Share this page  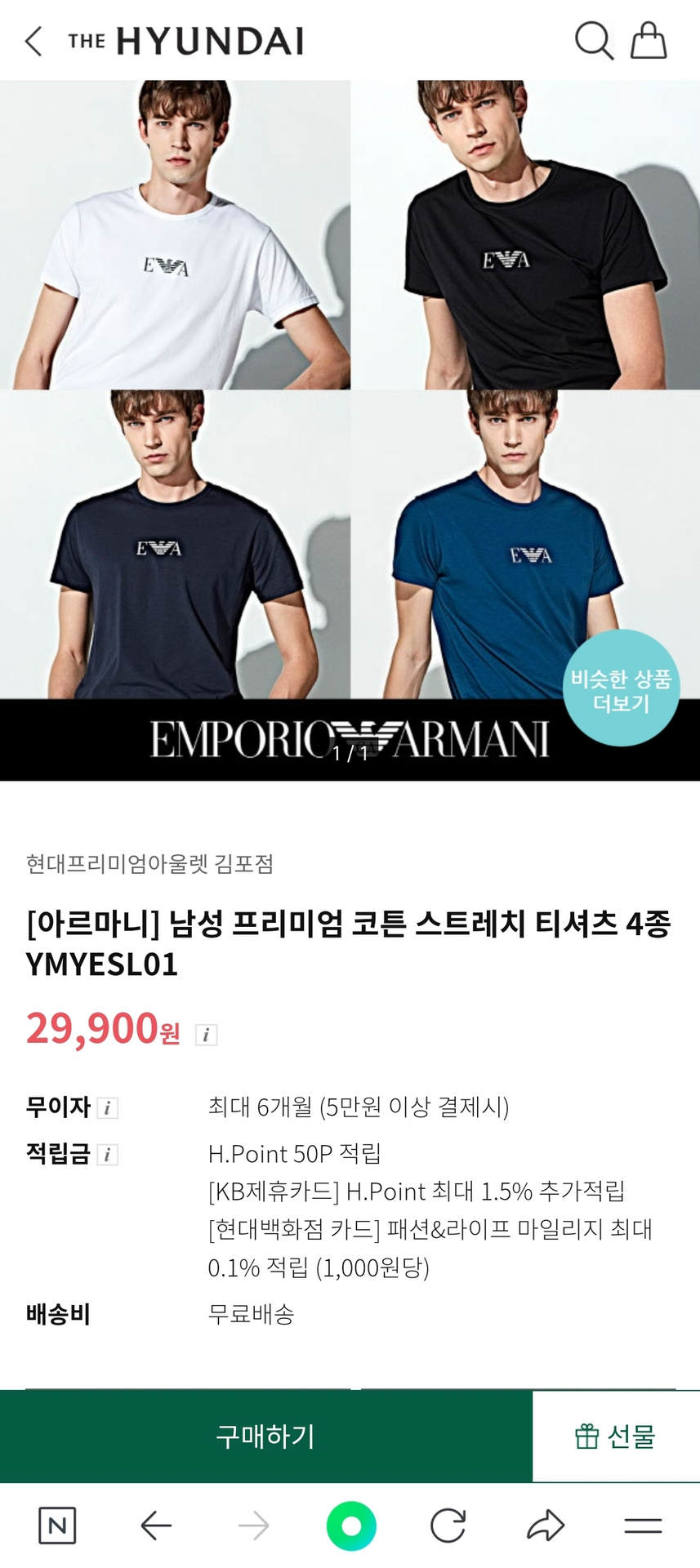point(546,1526)
